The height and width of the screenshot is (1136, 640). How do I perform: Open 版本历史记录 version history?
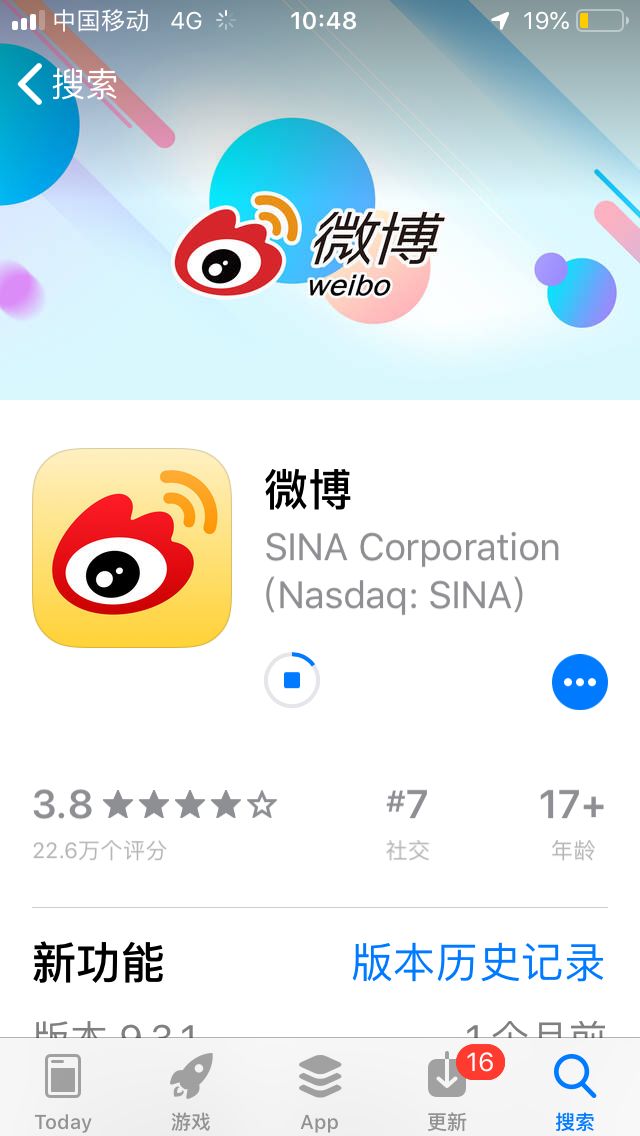click(478, 962)
